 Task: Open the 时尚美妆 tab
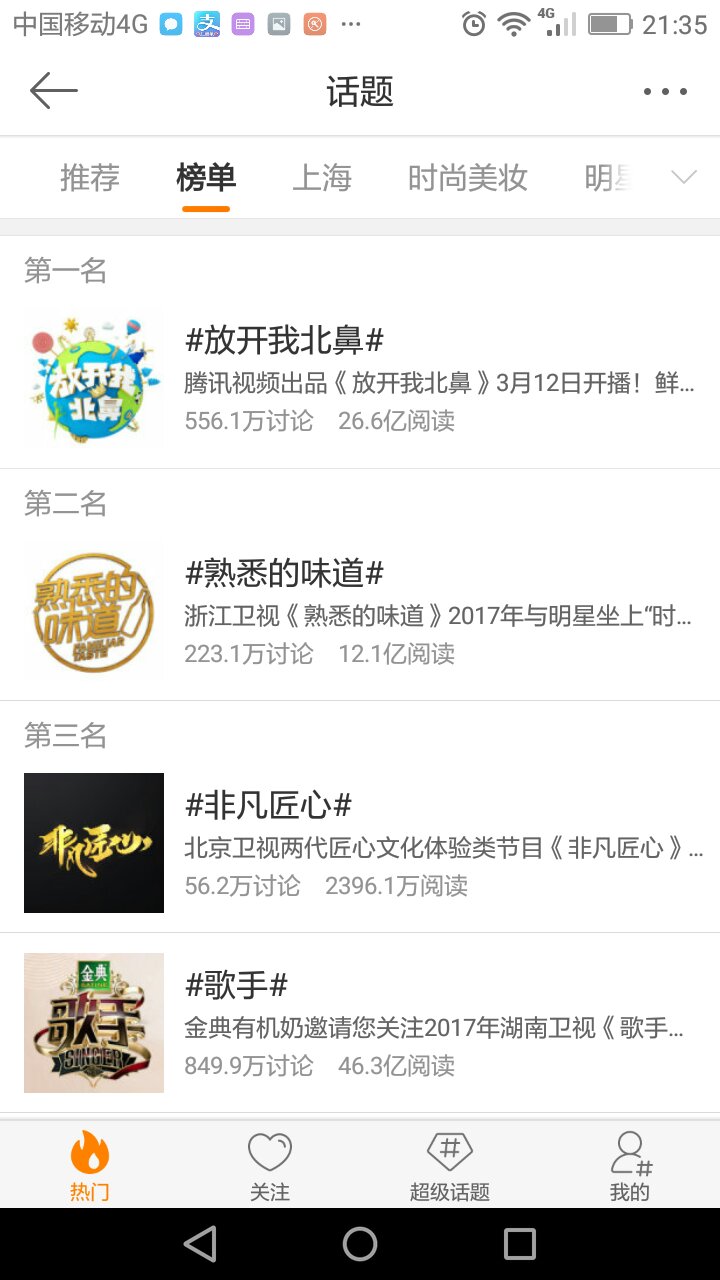[x=467, y=178]
